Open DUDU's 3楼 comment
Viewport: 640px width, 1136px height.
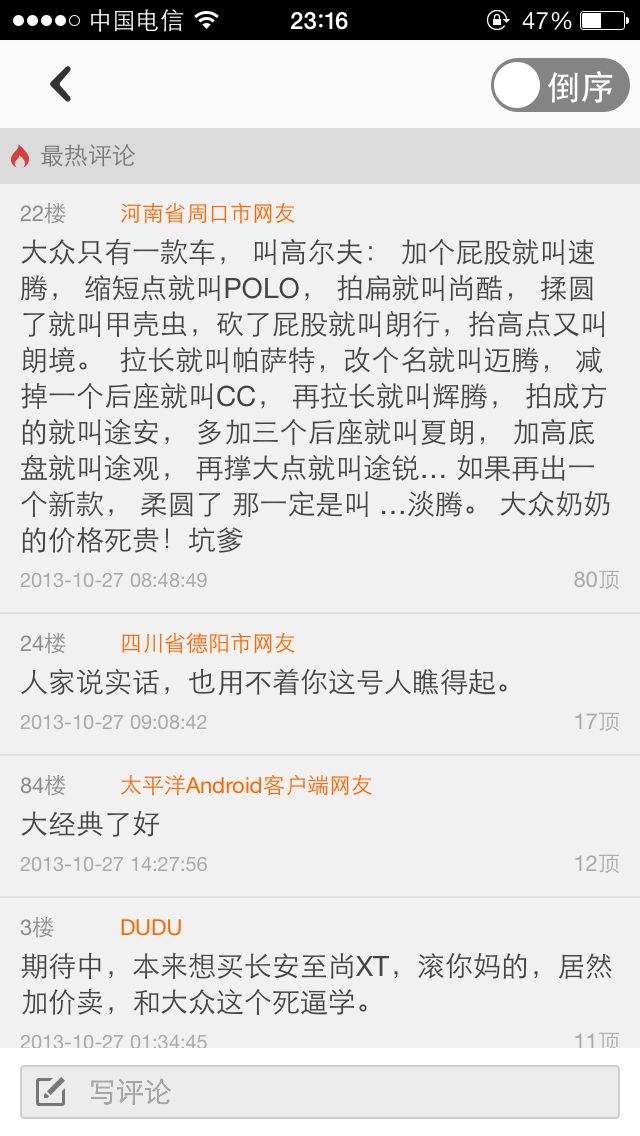pyautogui.click(x=315, y=983)
